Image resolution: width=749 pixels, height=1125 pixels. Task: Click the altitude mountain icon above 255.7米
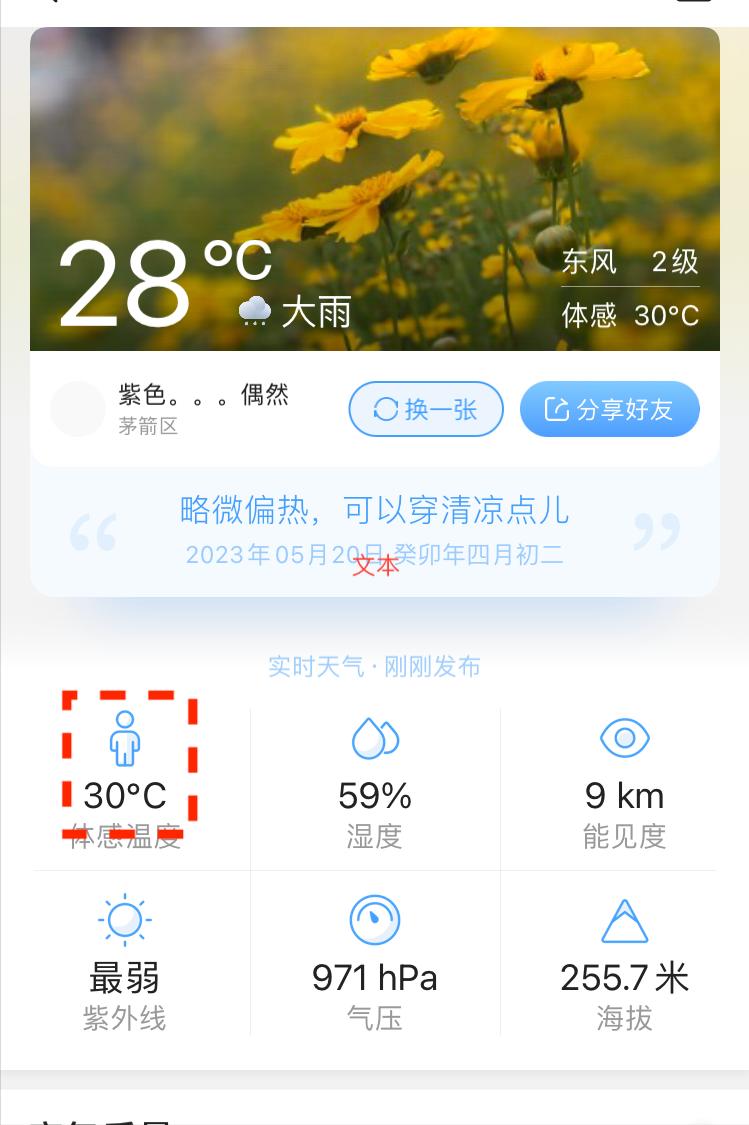coord(624,919)
